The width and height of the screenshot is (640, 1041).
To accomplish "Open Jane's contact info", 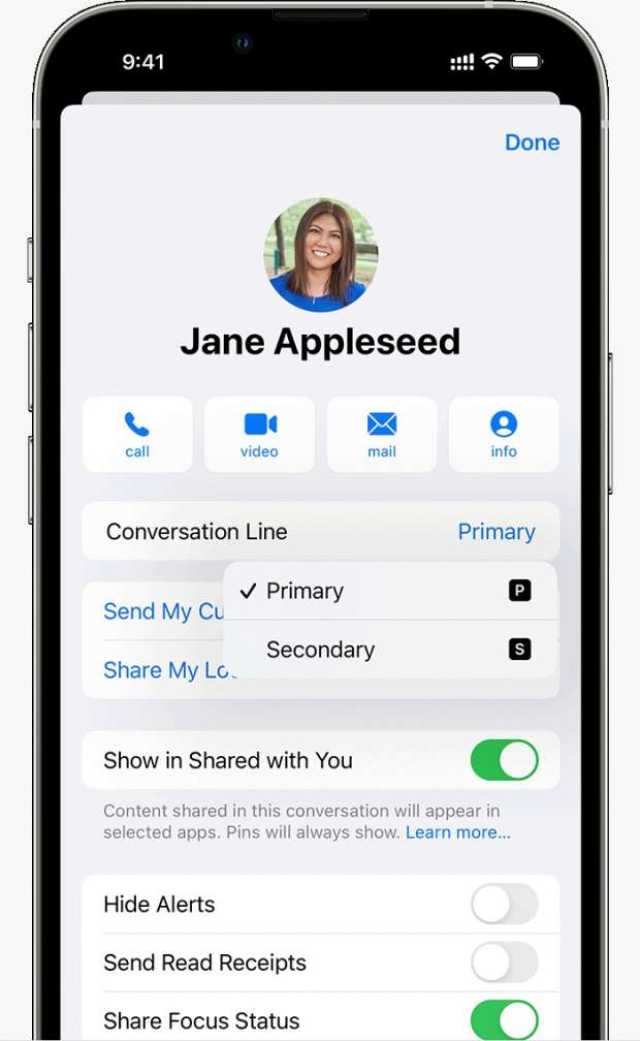I will click(504, 434).
